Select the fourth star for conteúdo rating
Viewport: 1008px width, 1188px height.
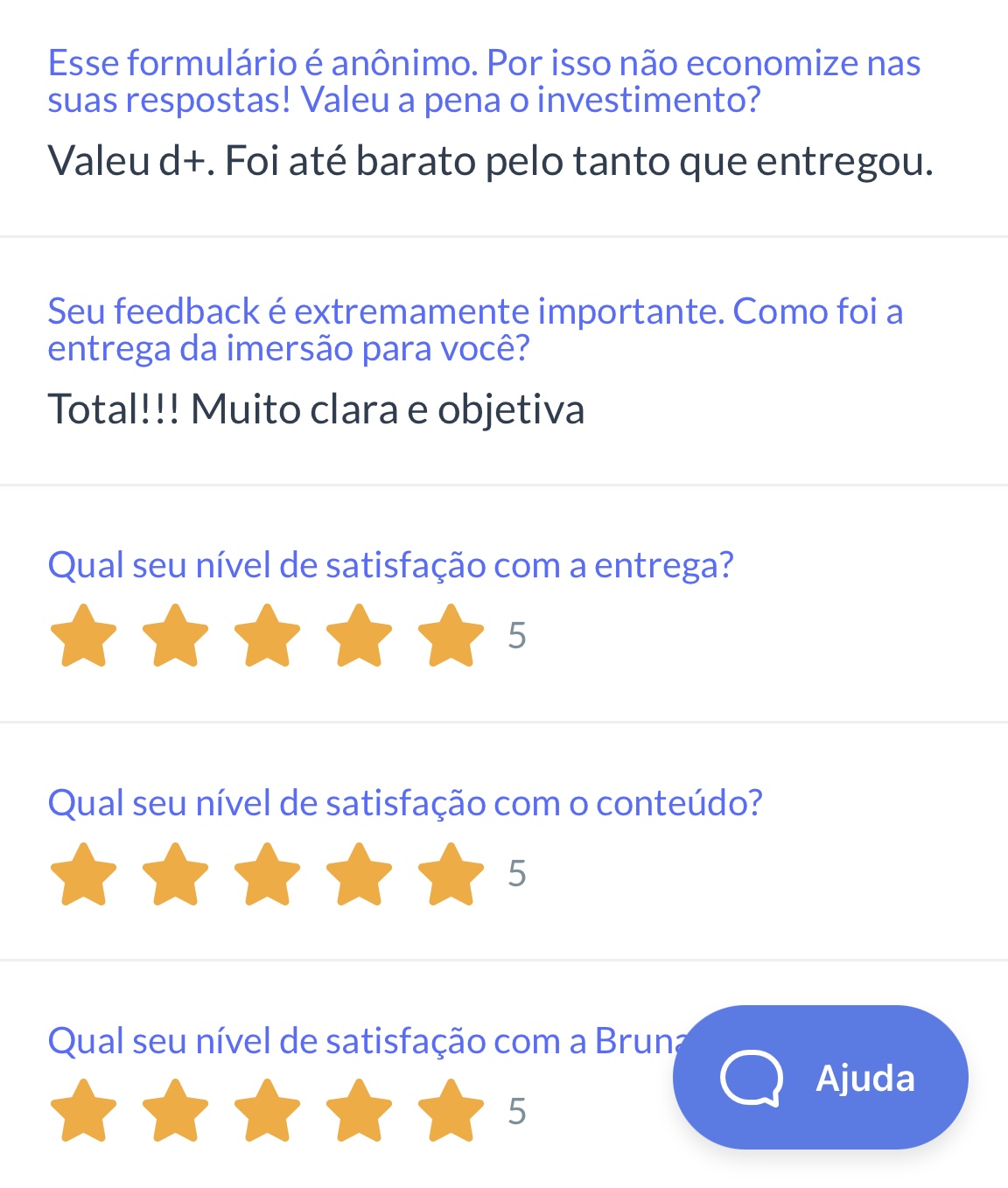point(358,873)
